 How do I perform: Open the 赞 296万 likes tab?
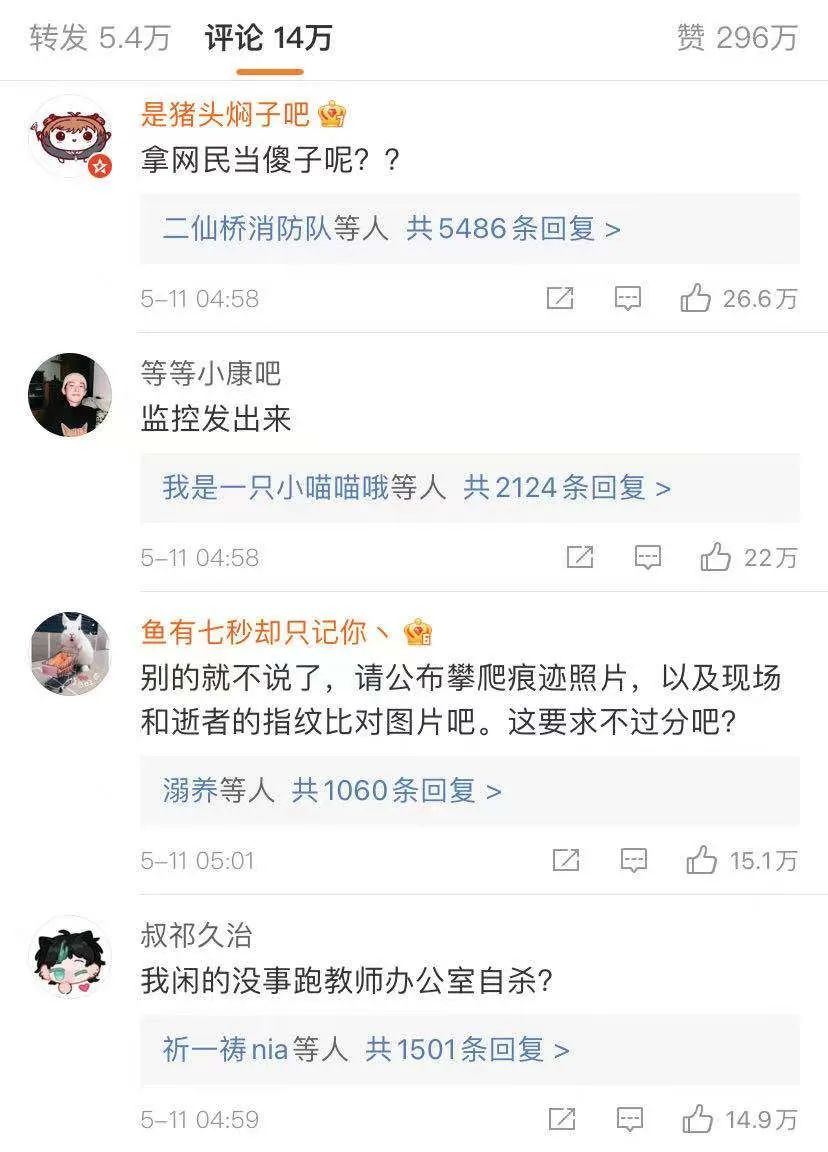pyautogui.click(x=737, y=38)
